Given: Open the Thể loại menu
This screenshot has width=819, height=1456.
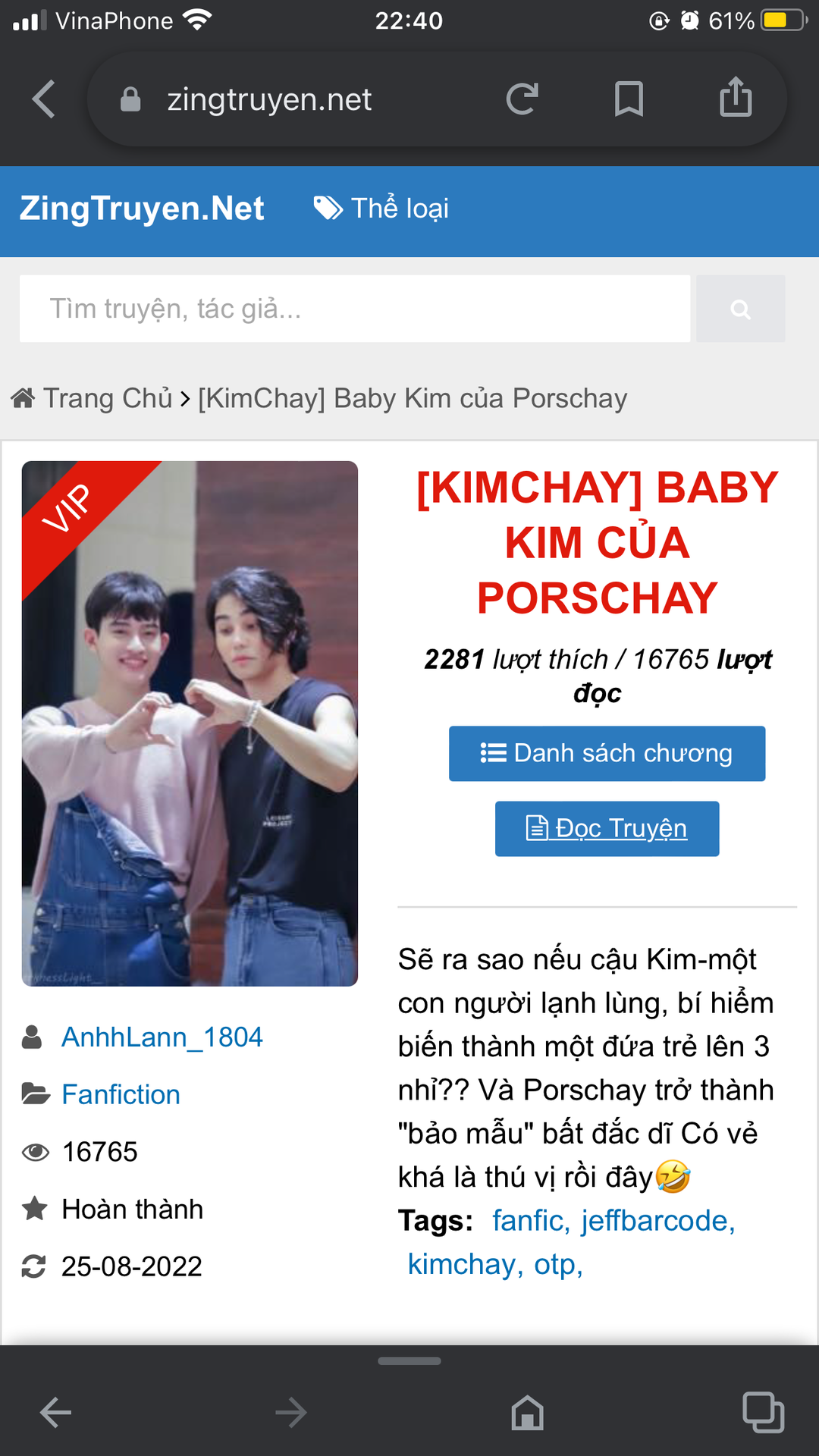Looking at the screenshot, I should [382, 209].
